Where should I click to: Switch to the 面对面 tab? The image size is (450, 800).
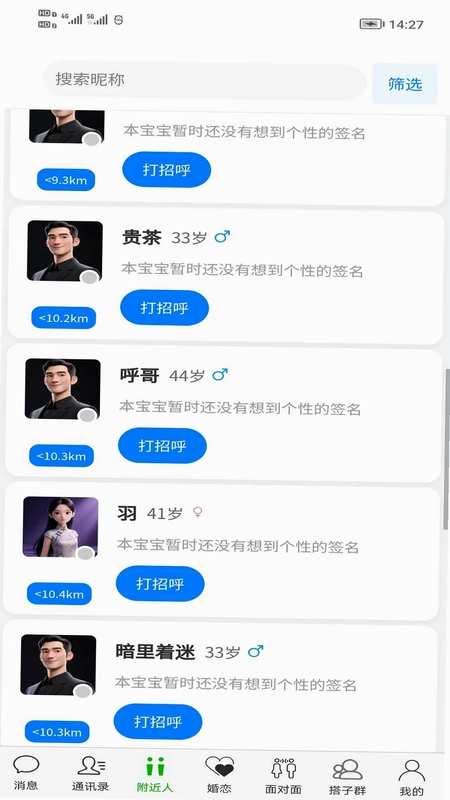284,776
